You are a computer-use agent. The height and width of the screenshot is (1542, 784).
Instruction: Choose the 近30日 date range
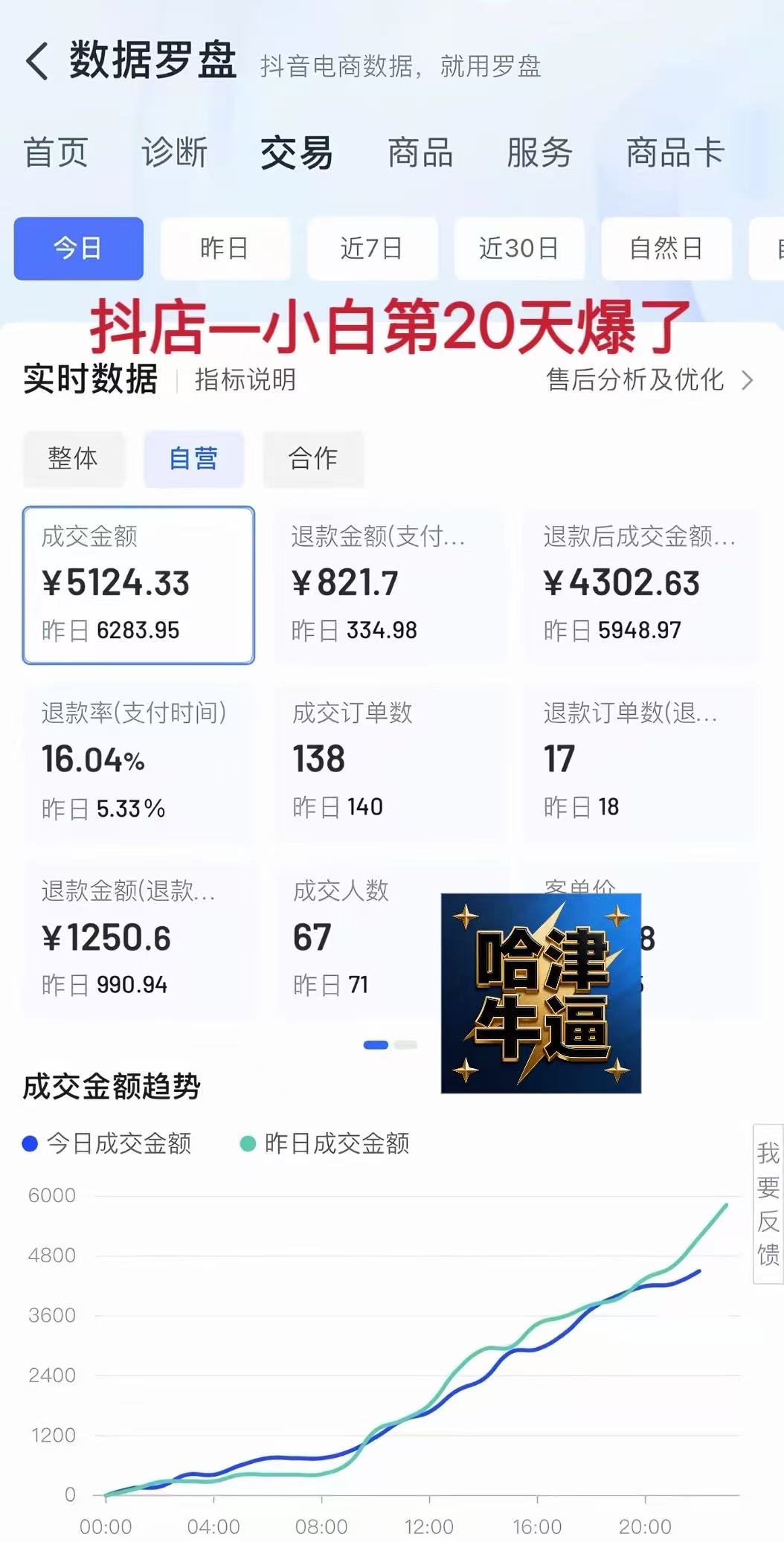(520, 249)
